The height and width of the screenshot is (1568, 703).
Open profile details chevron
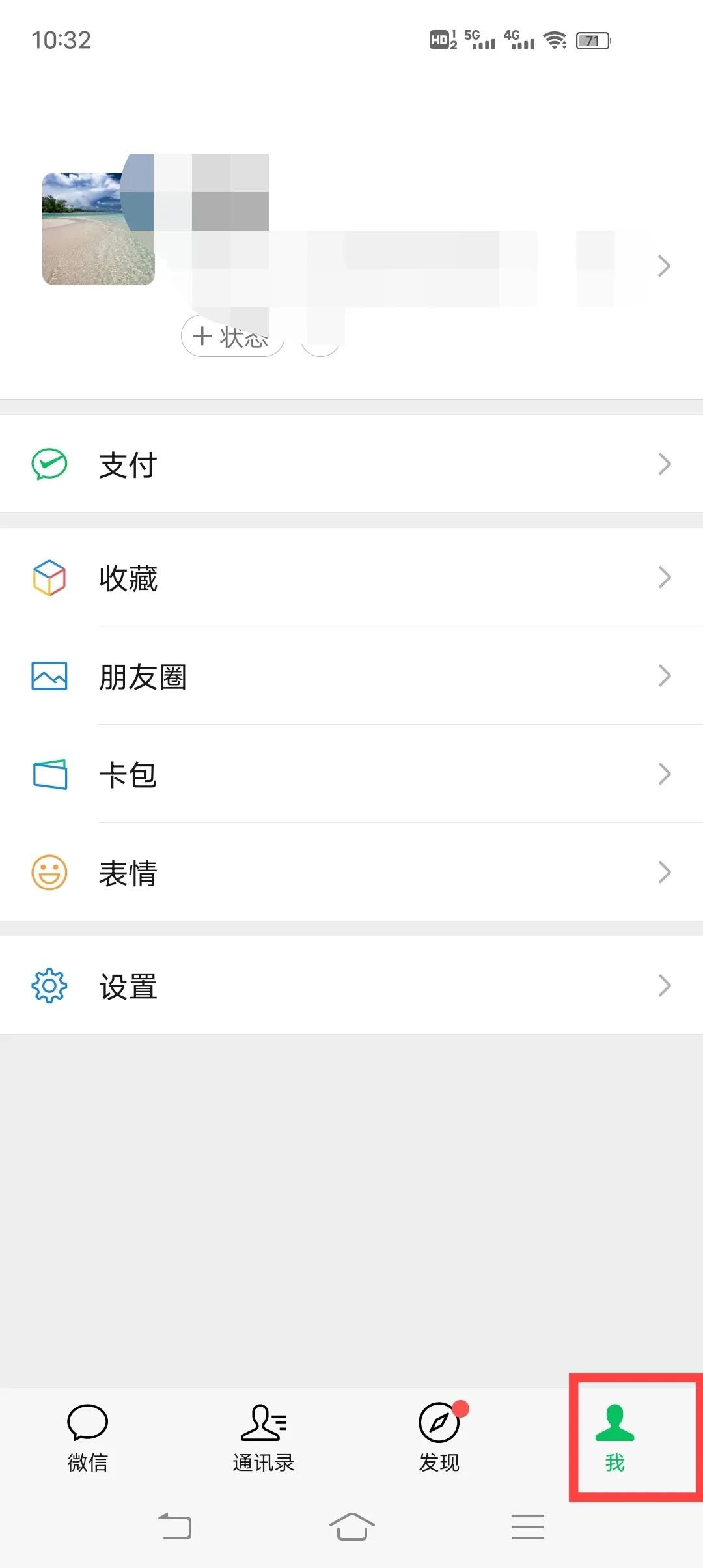click(x=663, y=266)
